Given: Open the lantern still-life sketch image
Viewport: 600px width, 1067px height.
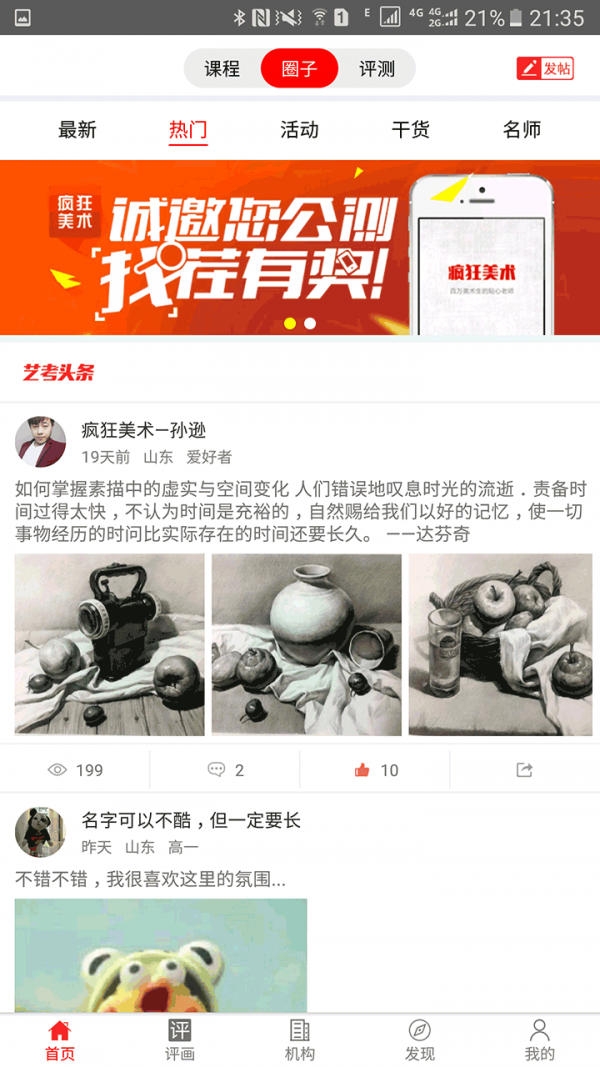Looking at the screenshot, I should pos(109,645).
